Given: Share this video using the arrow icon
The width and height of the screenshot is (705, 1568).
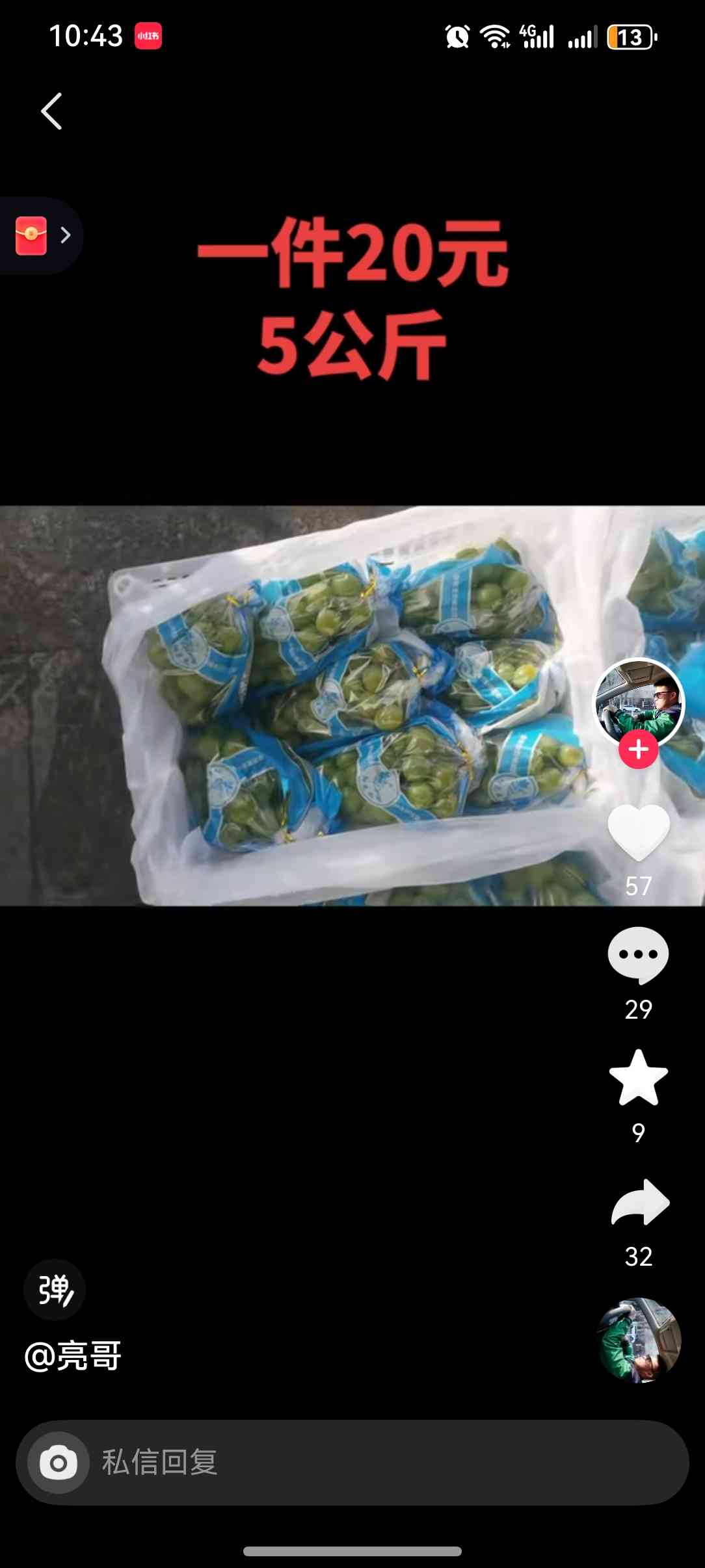Looking at the screenshot, I should click(x=640, y=1202).
